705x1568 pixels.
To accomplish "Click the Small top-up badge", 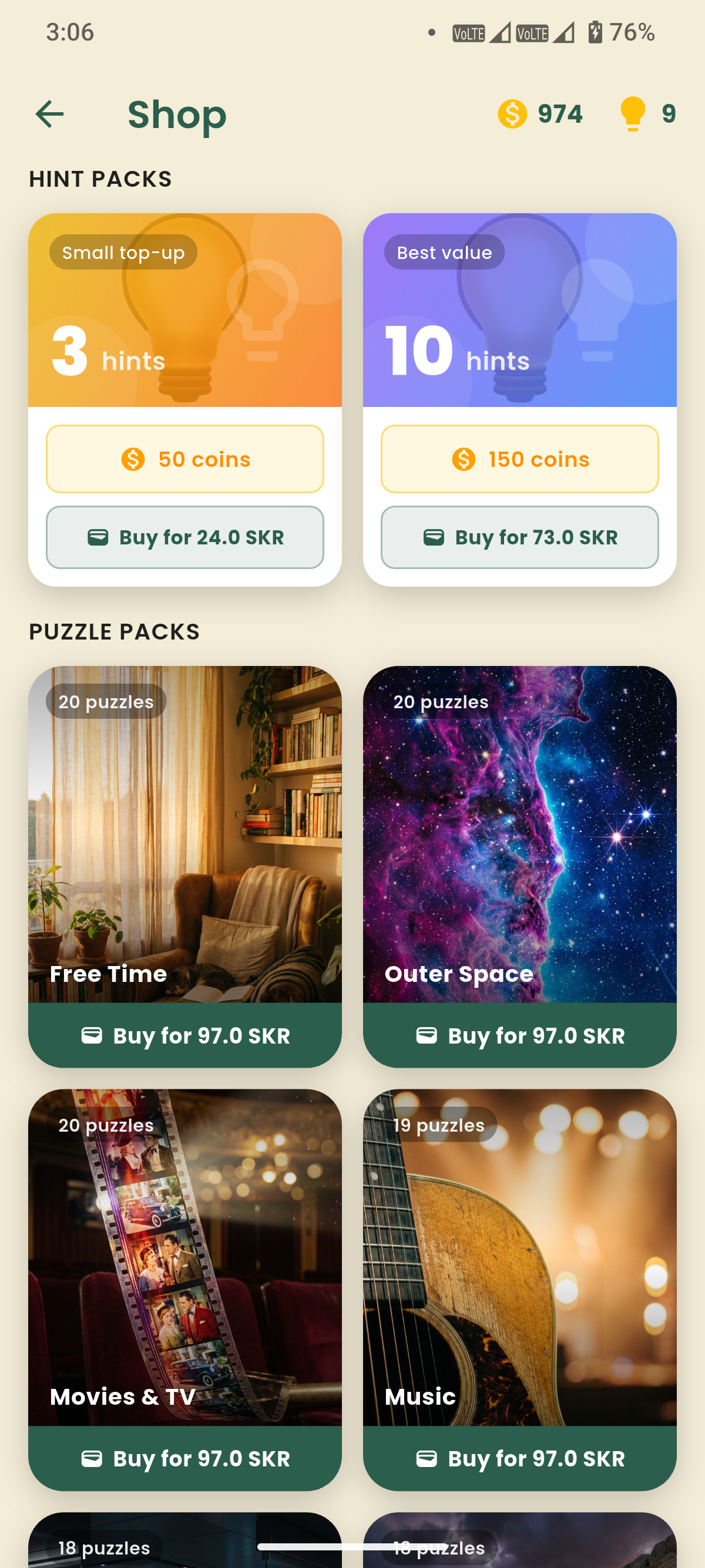I will point(123,252).
